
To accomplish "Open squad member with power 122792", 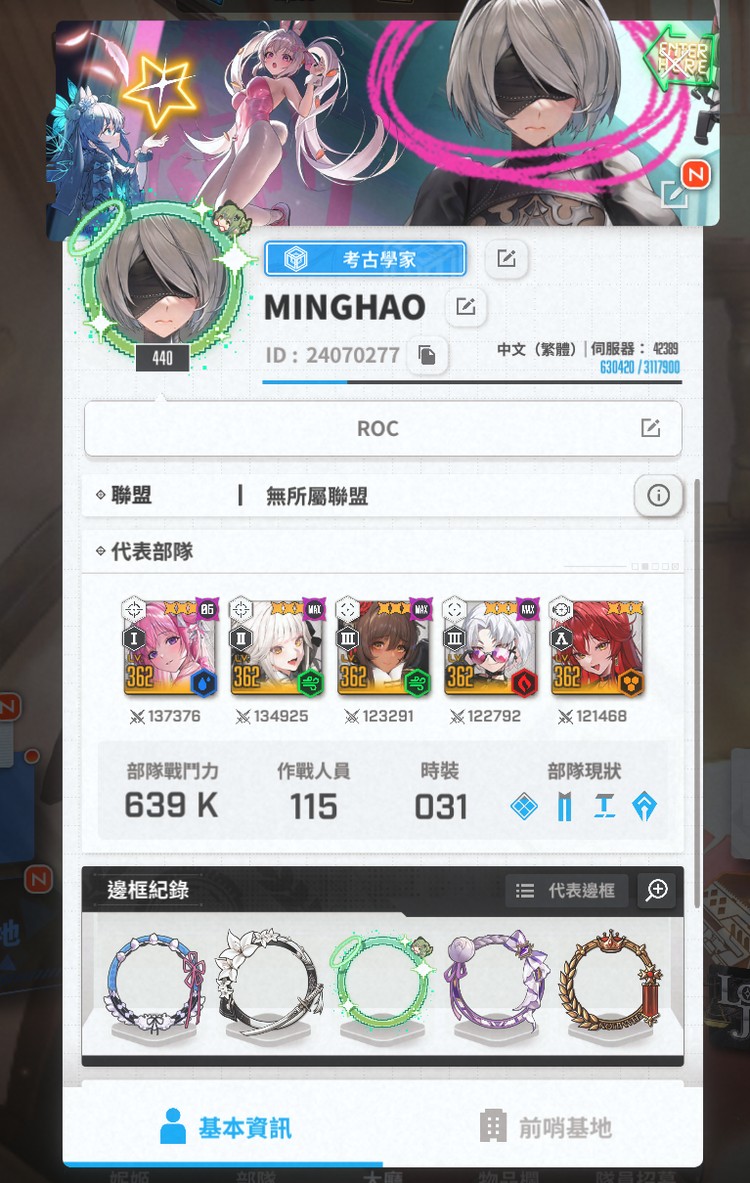I will (491, 649).
